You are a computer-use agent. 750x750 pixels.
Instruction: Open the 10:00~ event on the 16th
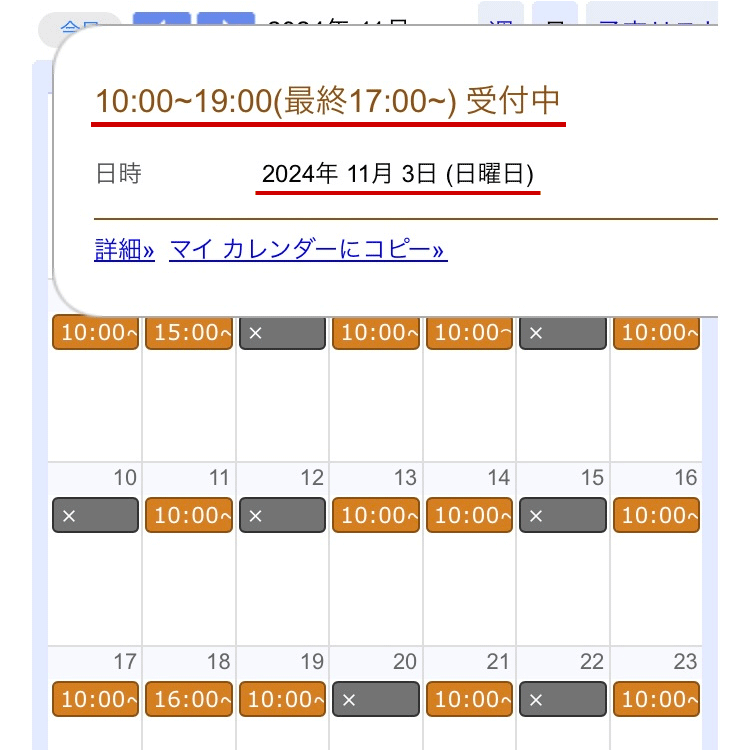[x=656, y=516]
